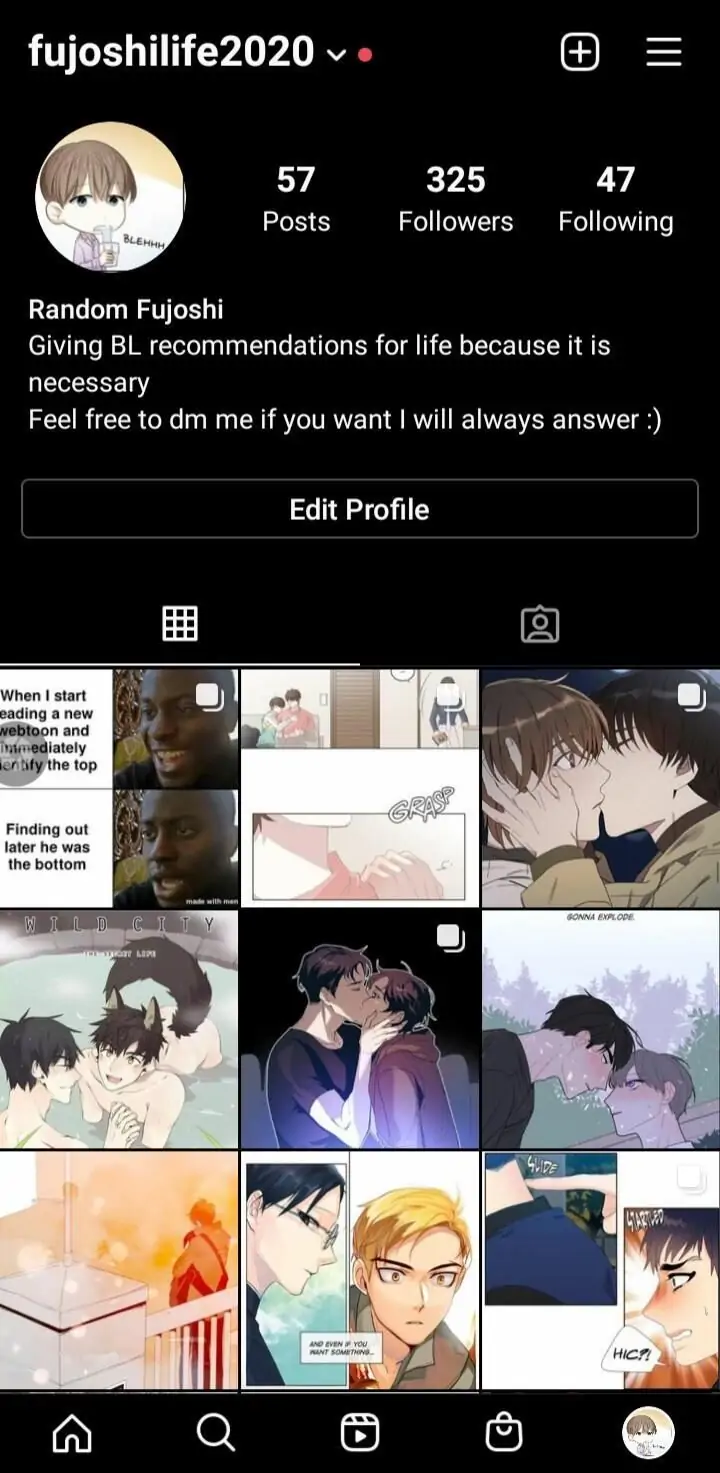View the 325 Followers list
The height and width of the screenshot is (1473, 720).
click(x=455, y=199)
